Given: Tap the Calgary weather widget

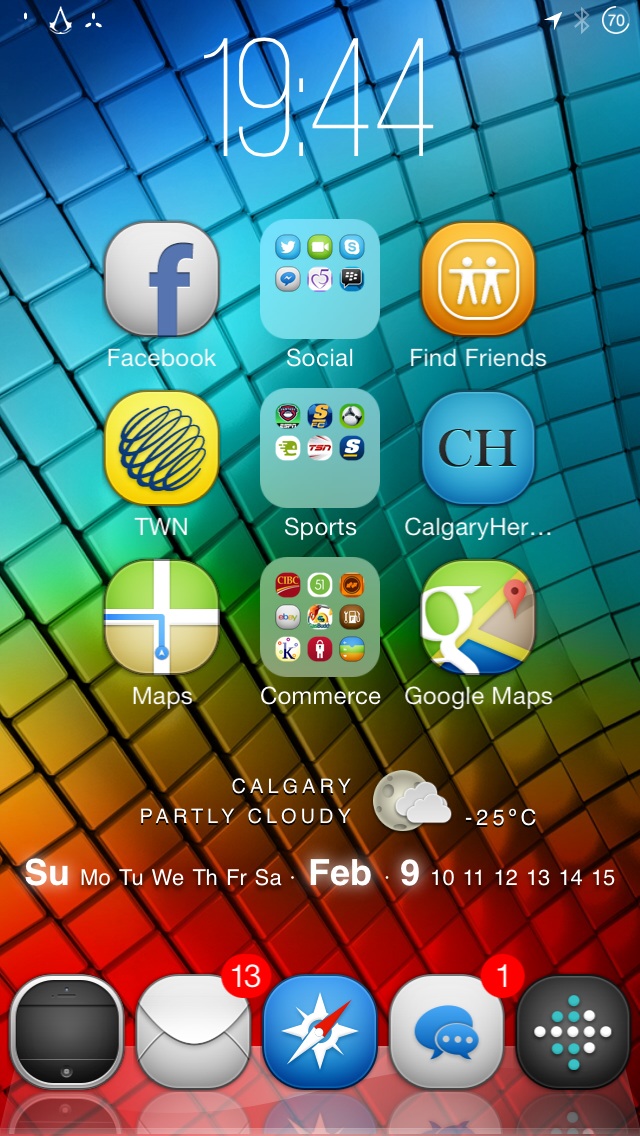Looking at the screenshot, I should (x=338, y=802).
